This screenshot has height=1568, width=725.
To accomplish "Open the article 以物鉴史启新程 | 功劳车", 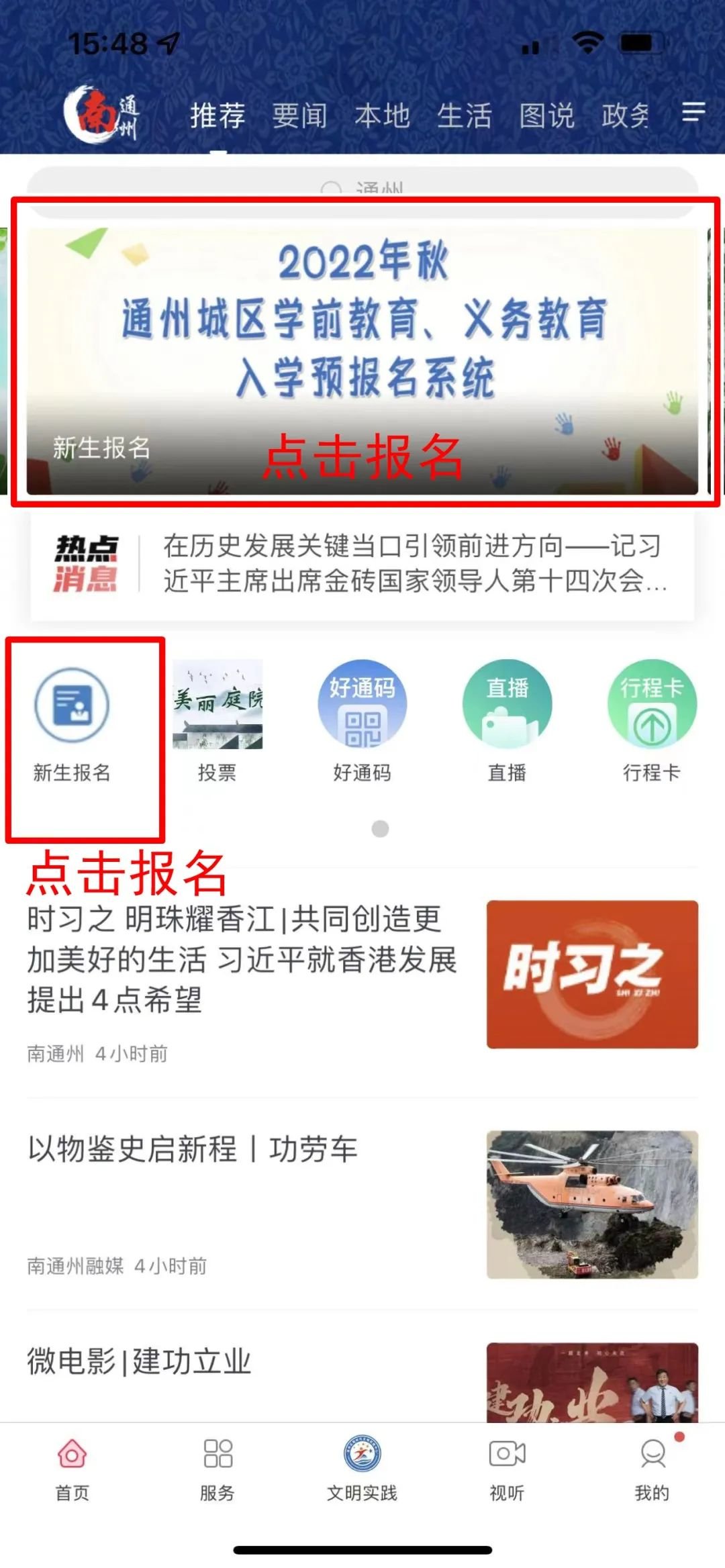I will (x=193, y=1149).
